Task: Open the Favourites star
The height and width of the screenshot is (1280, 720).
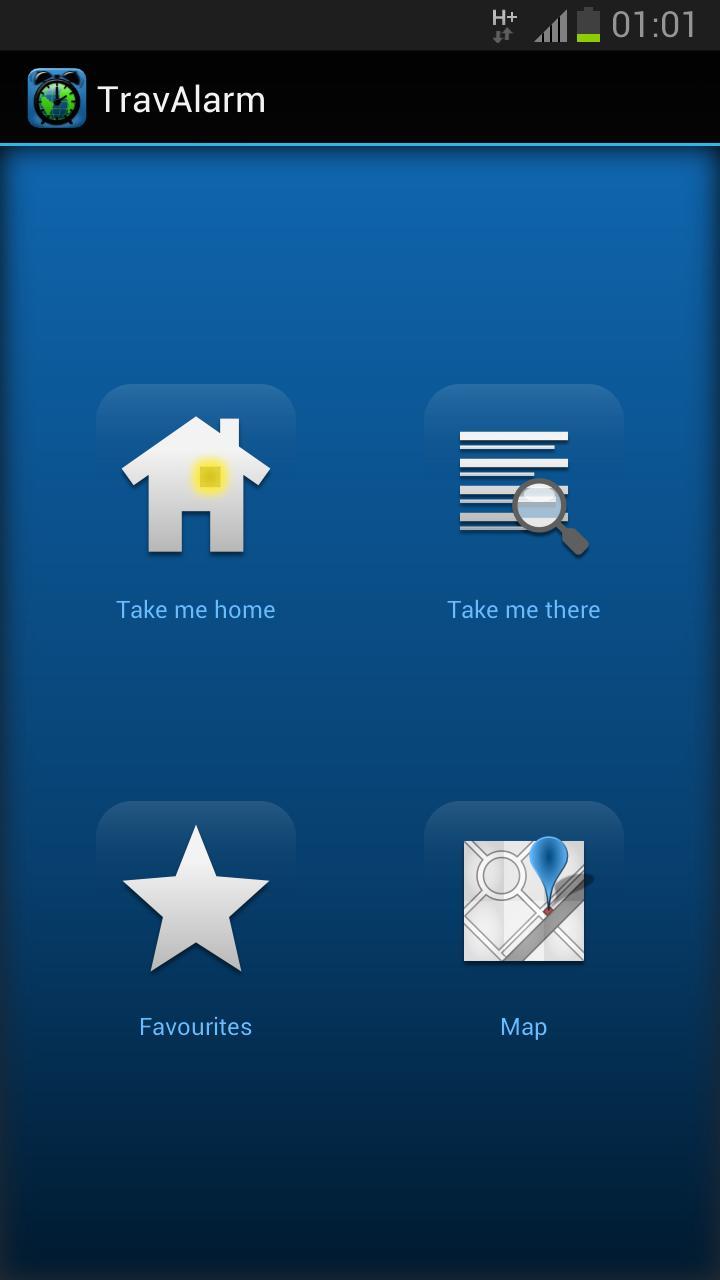Action: [196, 900]
